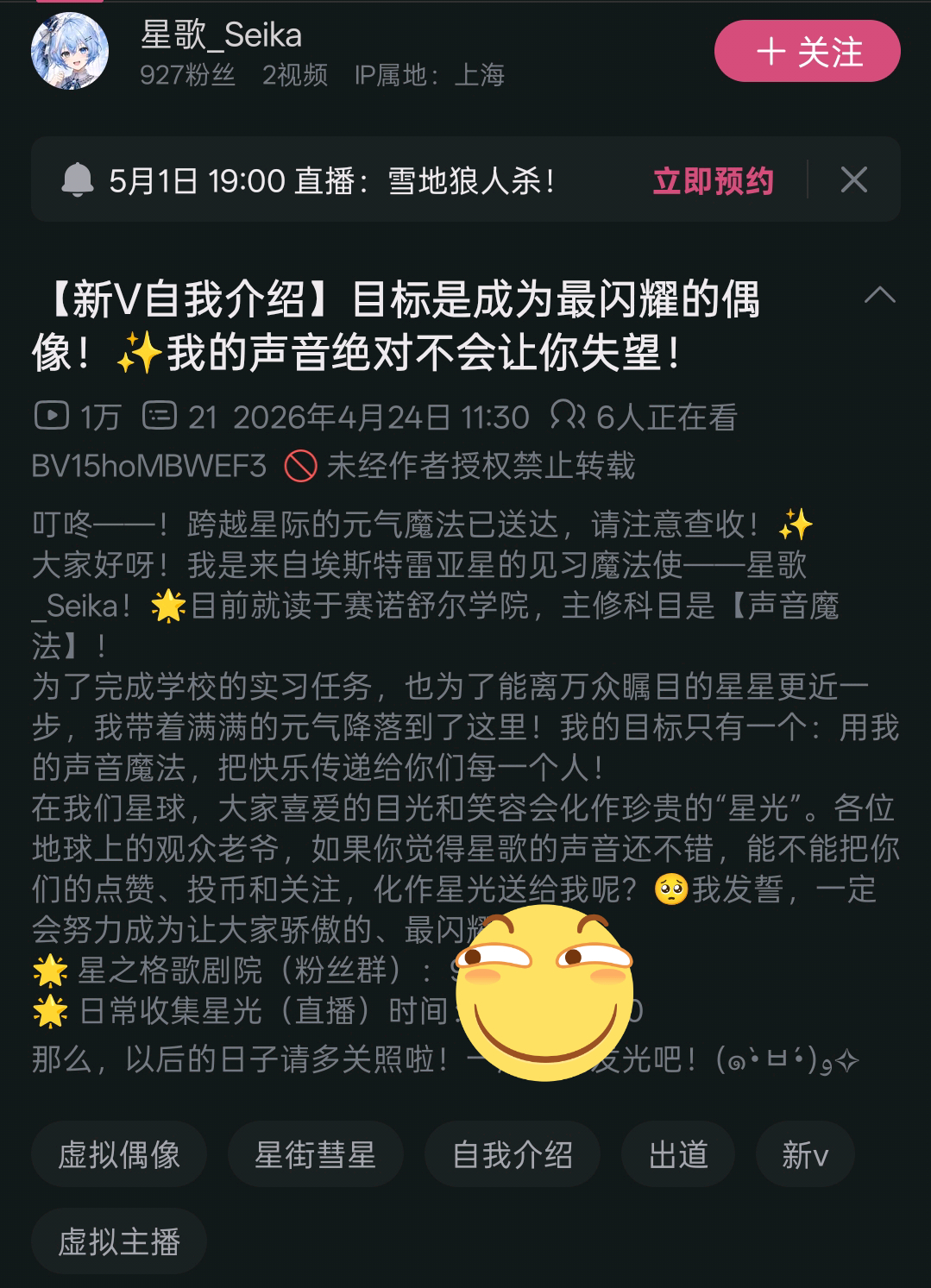Select the 虚拟偶像 tag
Image resolution: width=931 pixels, height=1288 pixels.
pyautogui.click(x=119, y=1154)
